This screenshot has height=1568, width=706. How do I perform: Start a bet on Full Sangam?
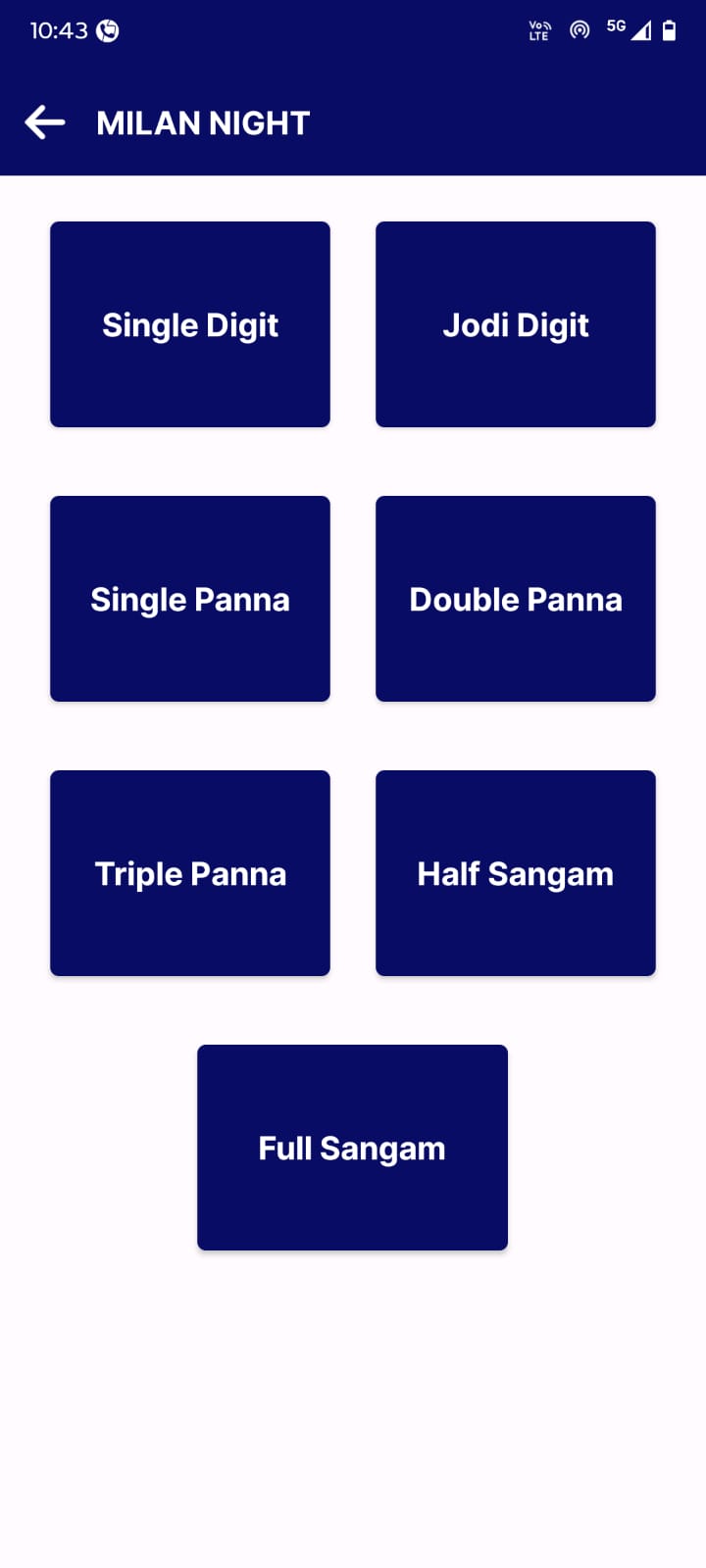coord(352,1148)
